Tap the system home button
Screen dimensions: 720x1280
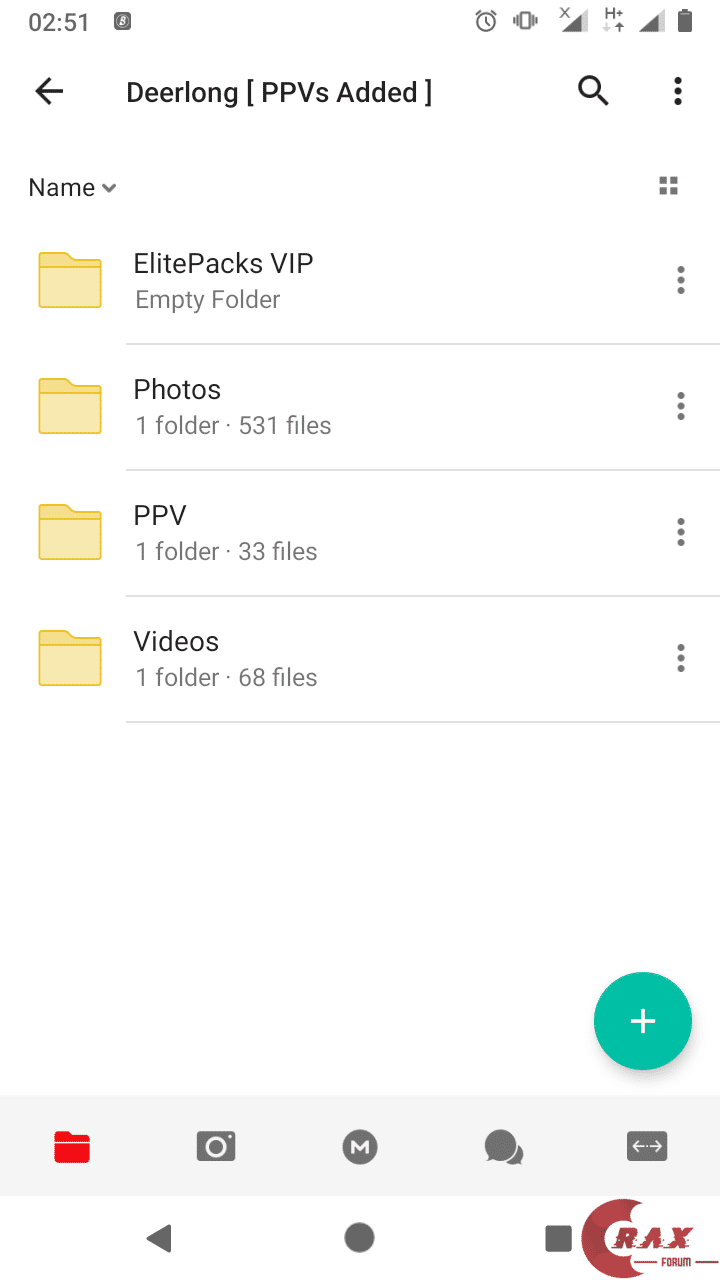coord(359,1238)
